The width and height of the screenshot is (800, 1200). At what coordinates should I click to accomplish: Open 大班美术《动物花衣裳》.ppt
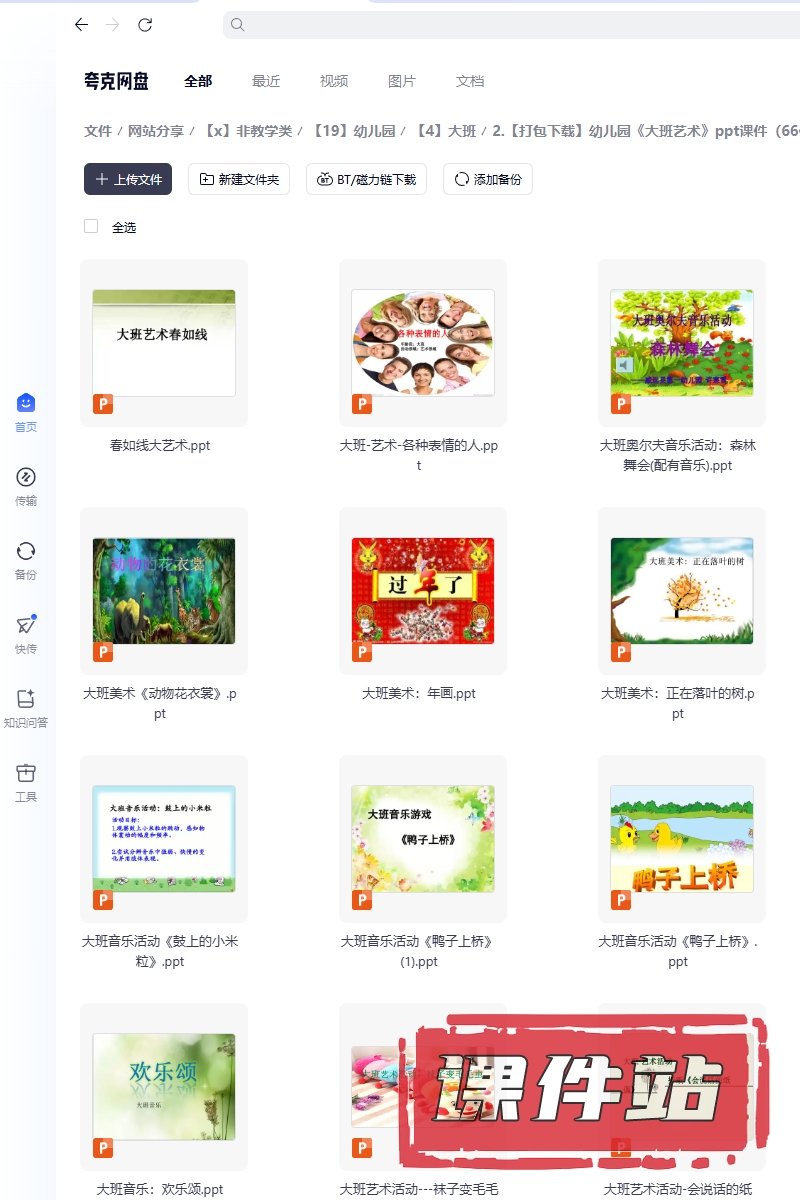[164, 591]
